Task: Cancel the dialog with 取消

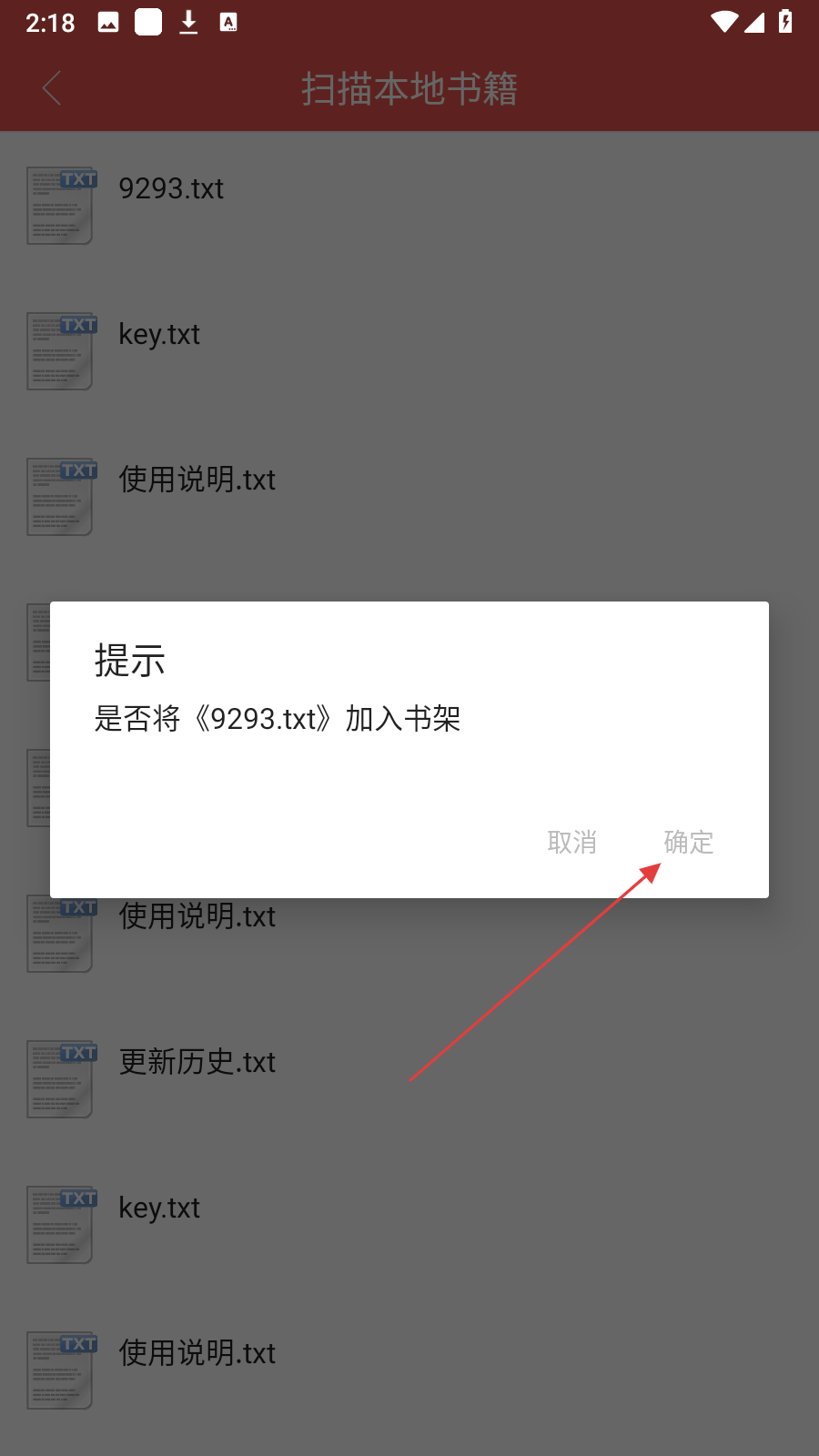Action: click(571, 842)
